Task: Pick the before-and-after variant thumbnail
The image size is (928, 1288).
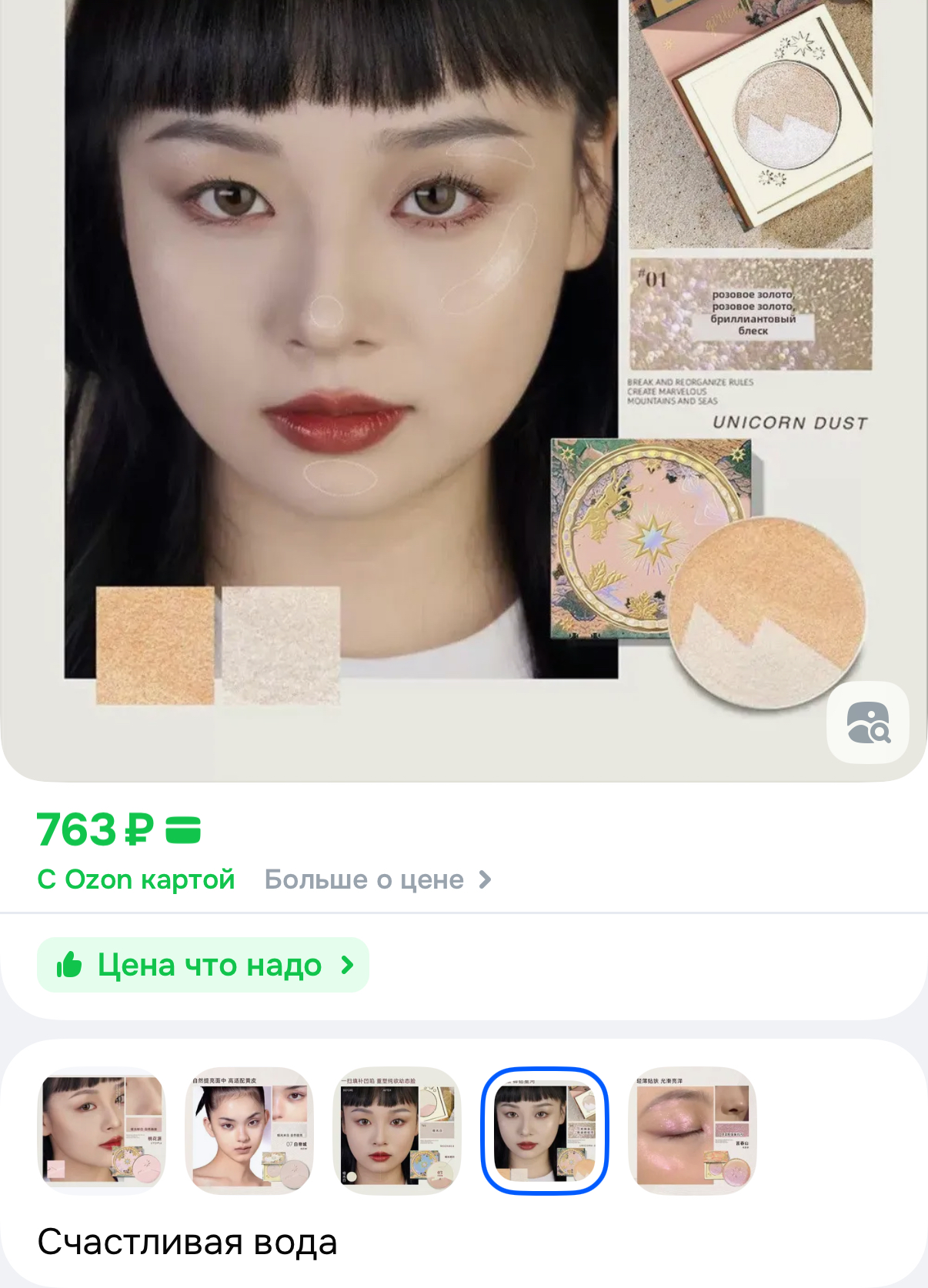Action: pyautogui.click(x=397, y=1130)
